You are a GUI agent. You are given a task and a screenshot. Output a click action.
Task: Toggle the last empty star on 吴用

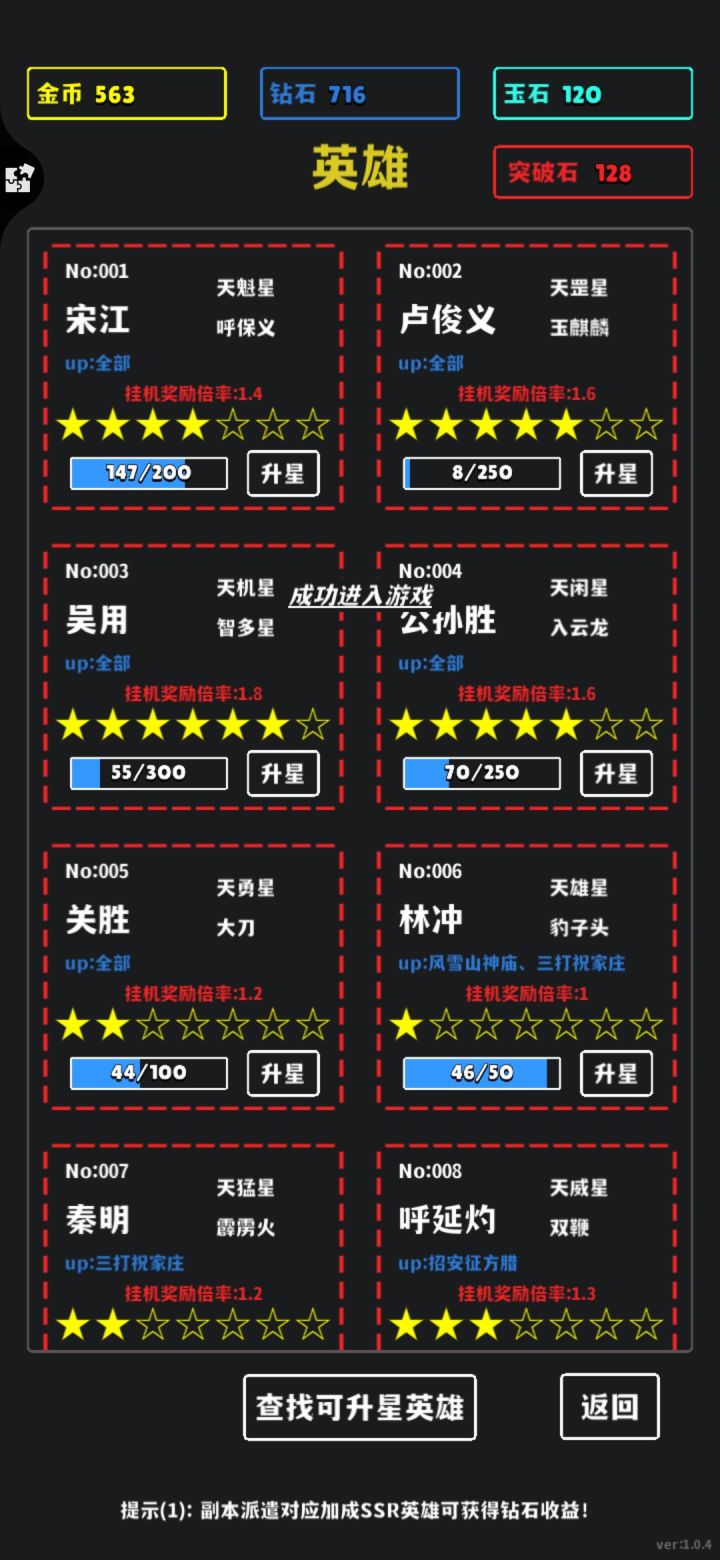click(313, 725)
